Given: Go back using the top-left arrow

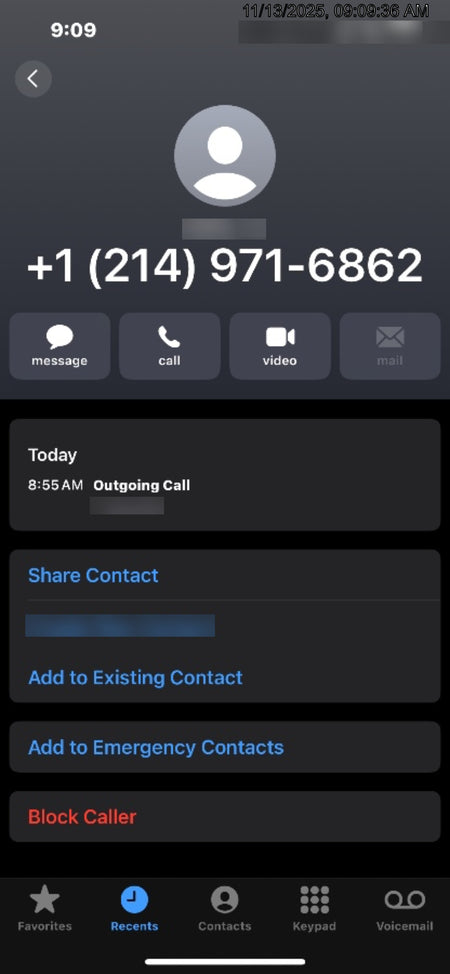Looking at the screenshot, I should [x=33, y=79].
